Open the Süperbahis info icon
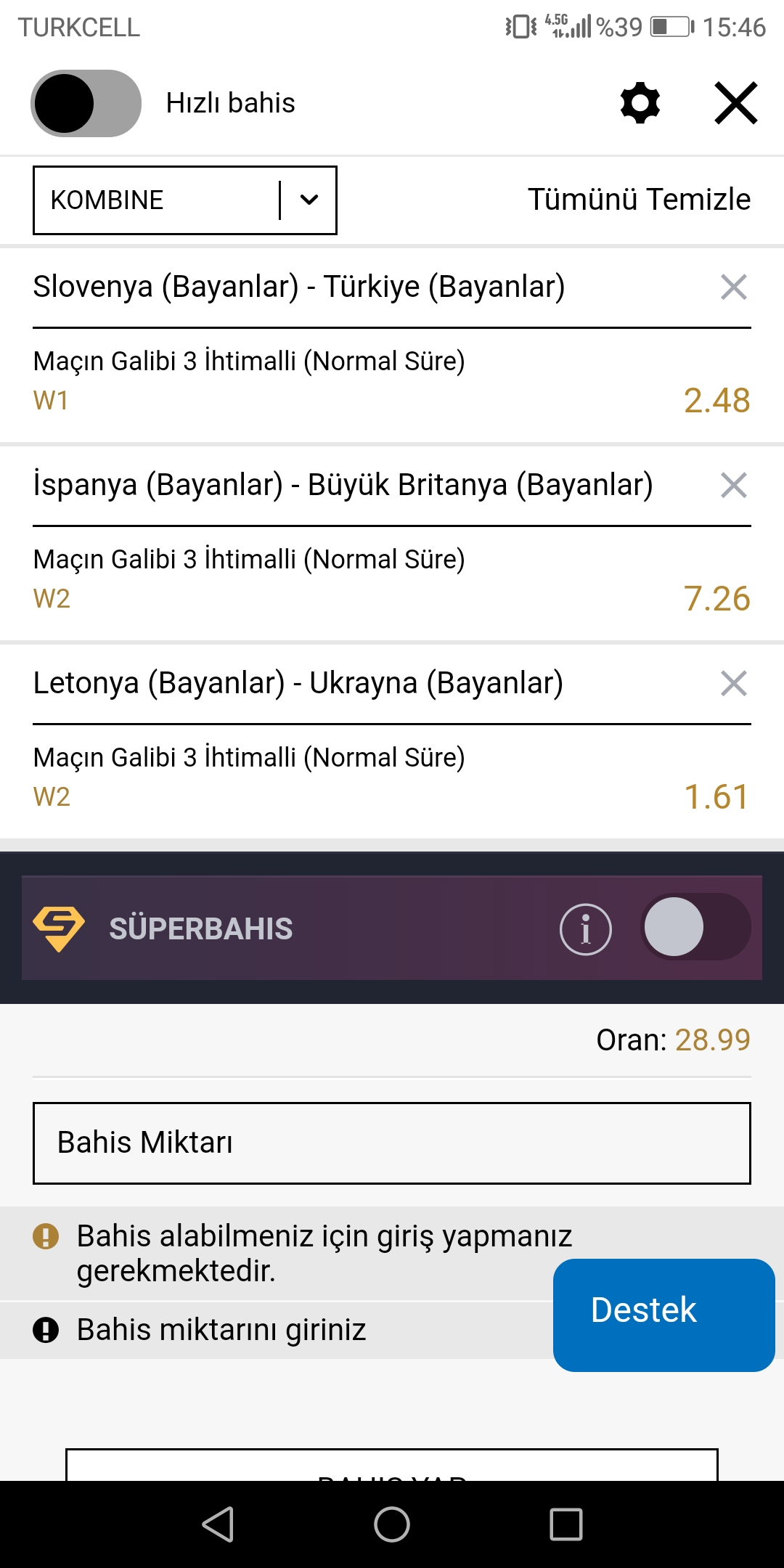The width and height of the screenshot is (784, 1568). [x=586, y=929]
